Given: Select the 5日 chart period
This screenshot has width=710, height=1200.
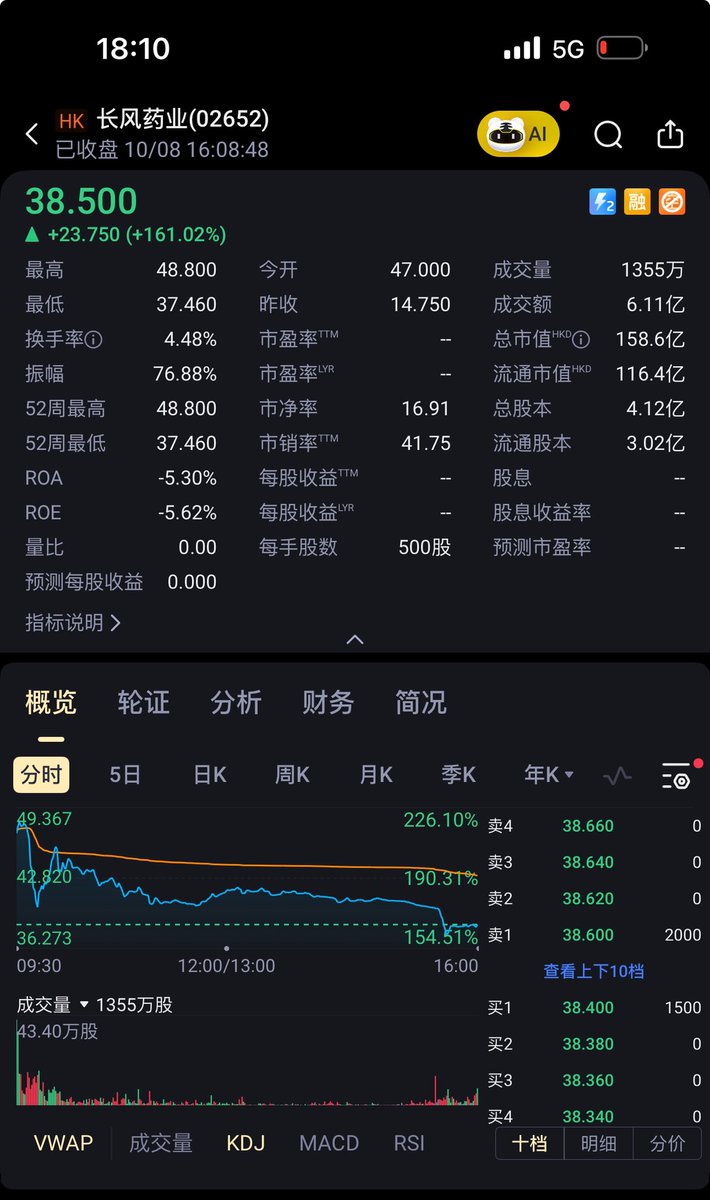Looking at the screenshot, I should 125,774.
